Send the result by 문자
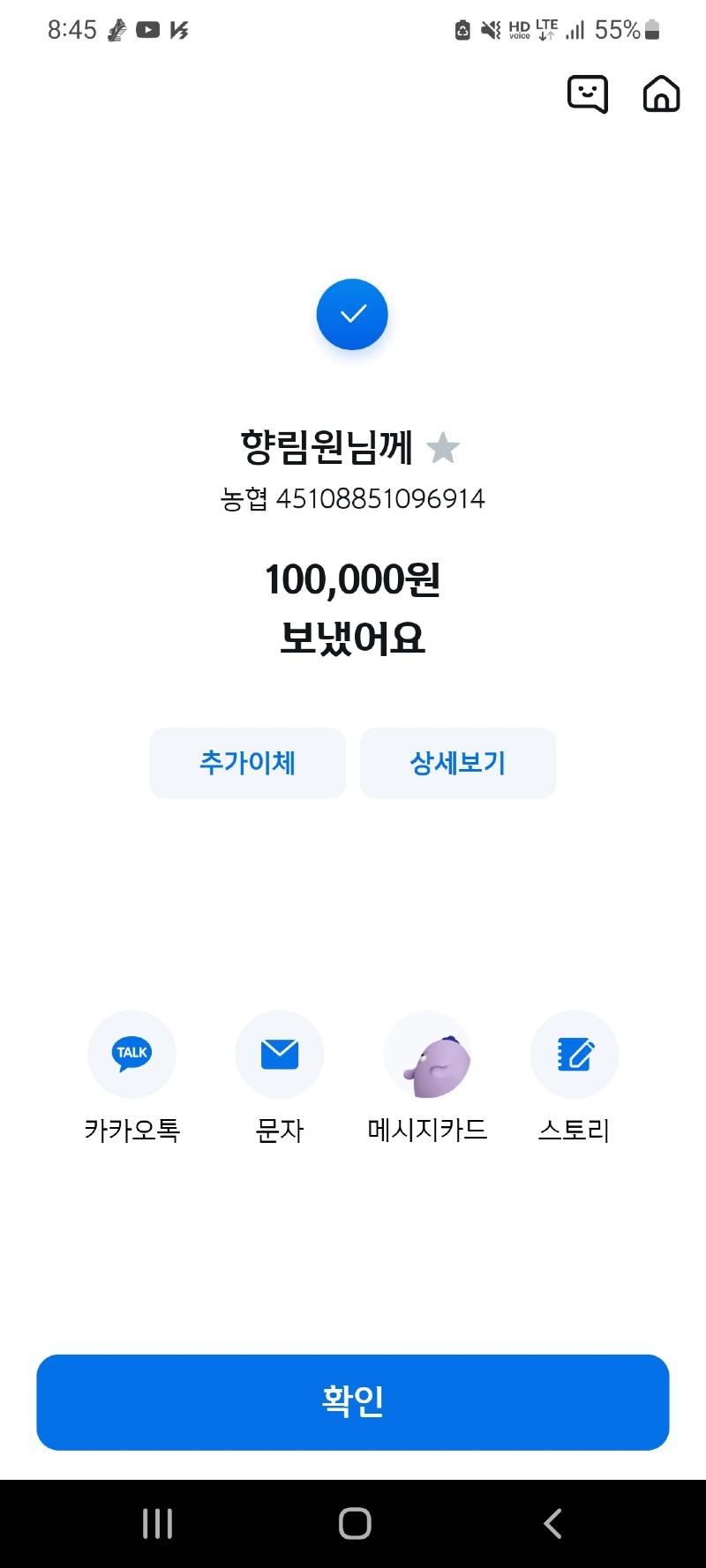Viewport: 706px width, 1568px height. 280,1055
